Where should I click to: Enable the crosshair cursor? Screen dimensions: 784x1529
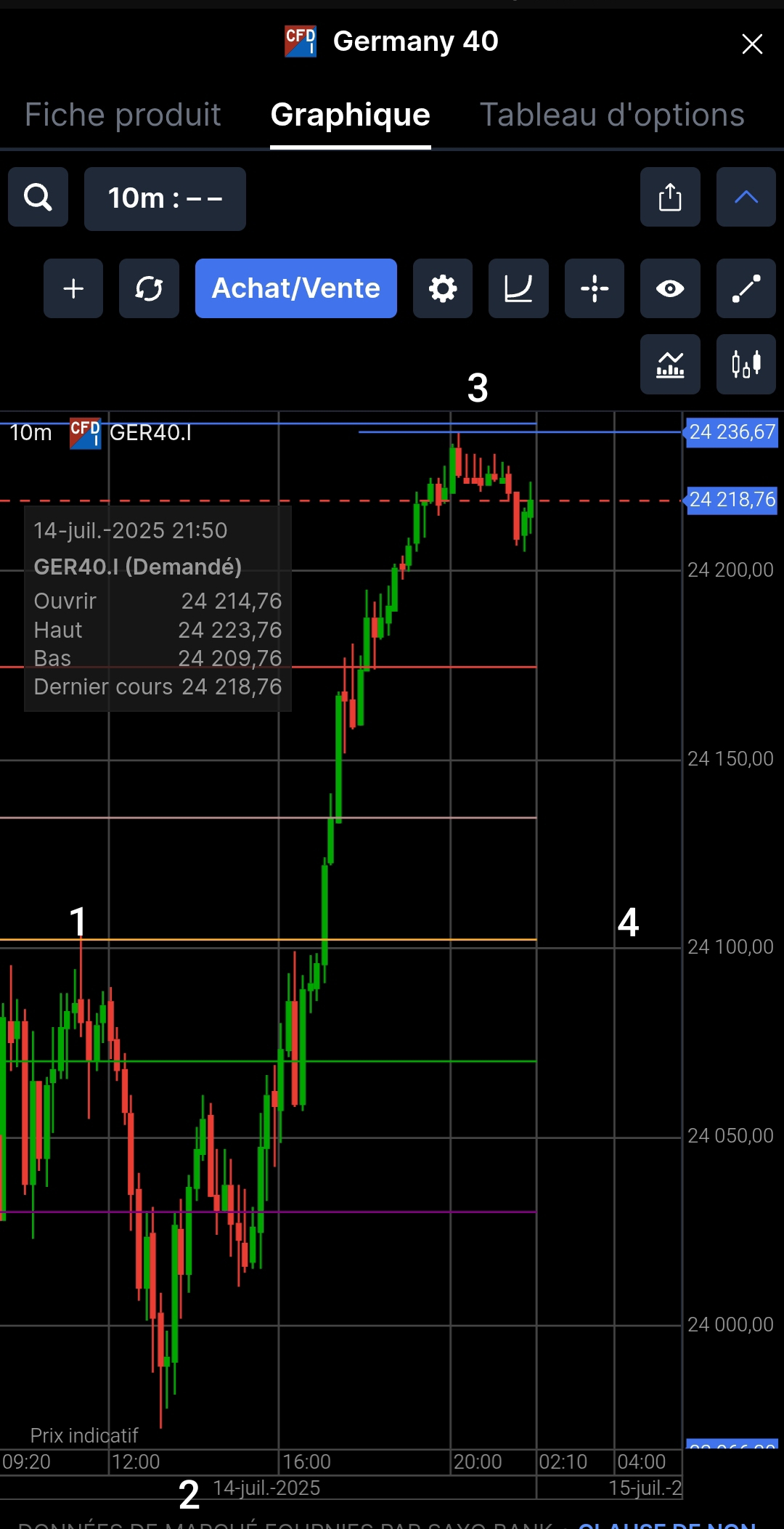(x=594, y=288)
